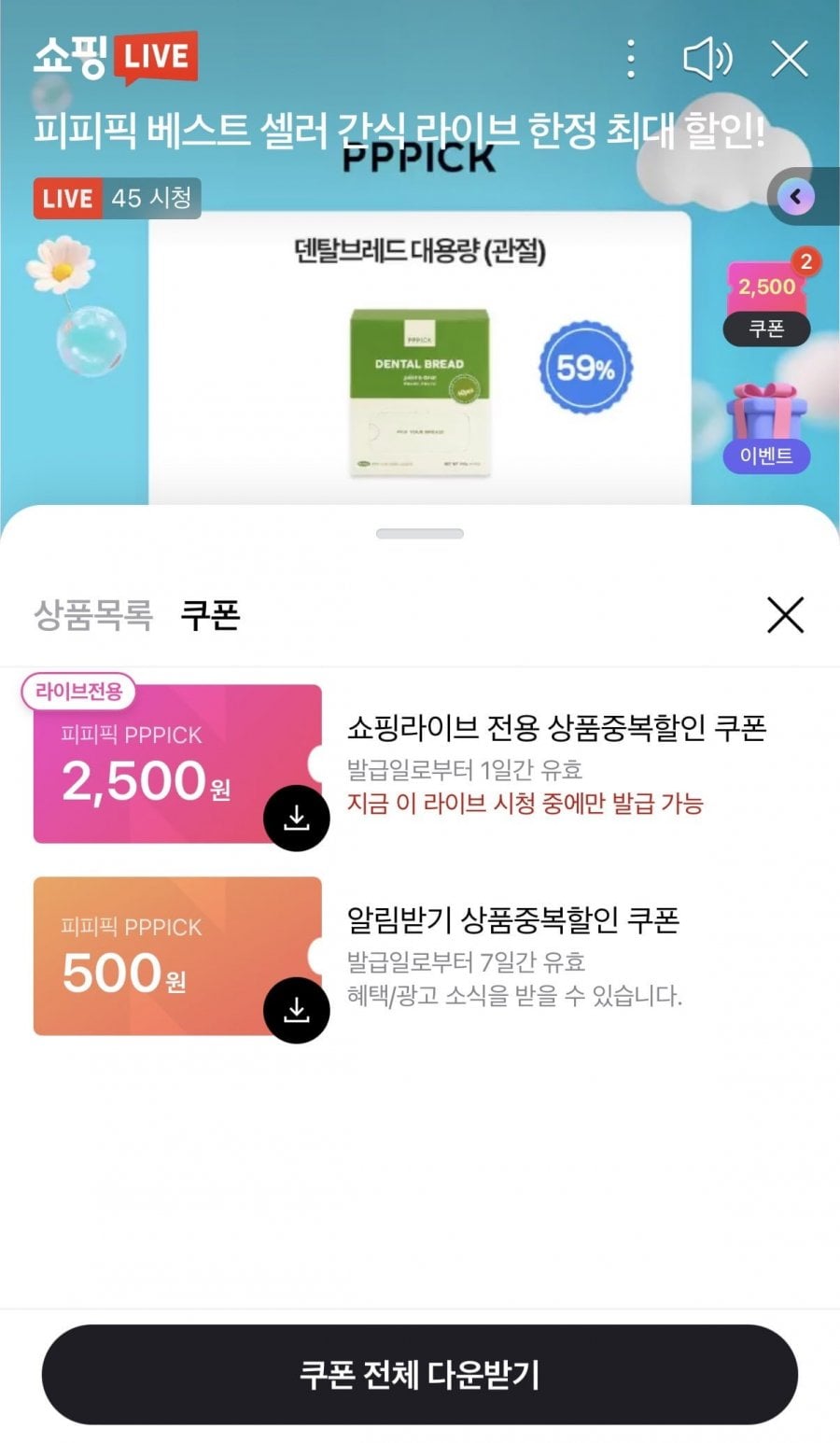
Task: Open the three-dot overflow menu
Action: point(631,60)
